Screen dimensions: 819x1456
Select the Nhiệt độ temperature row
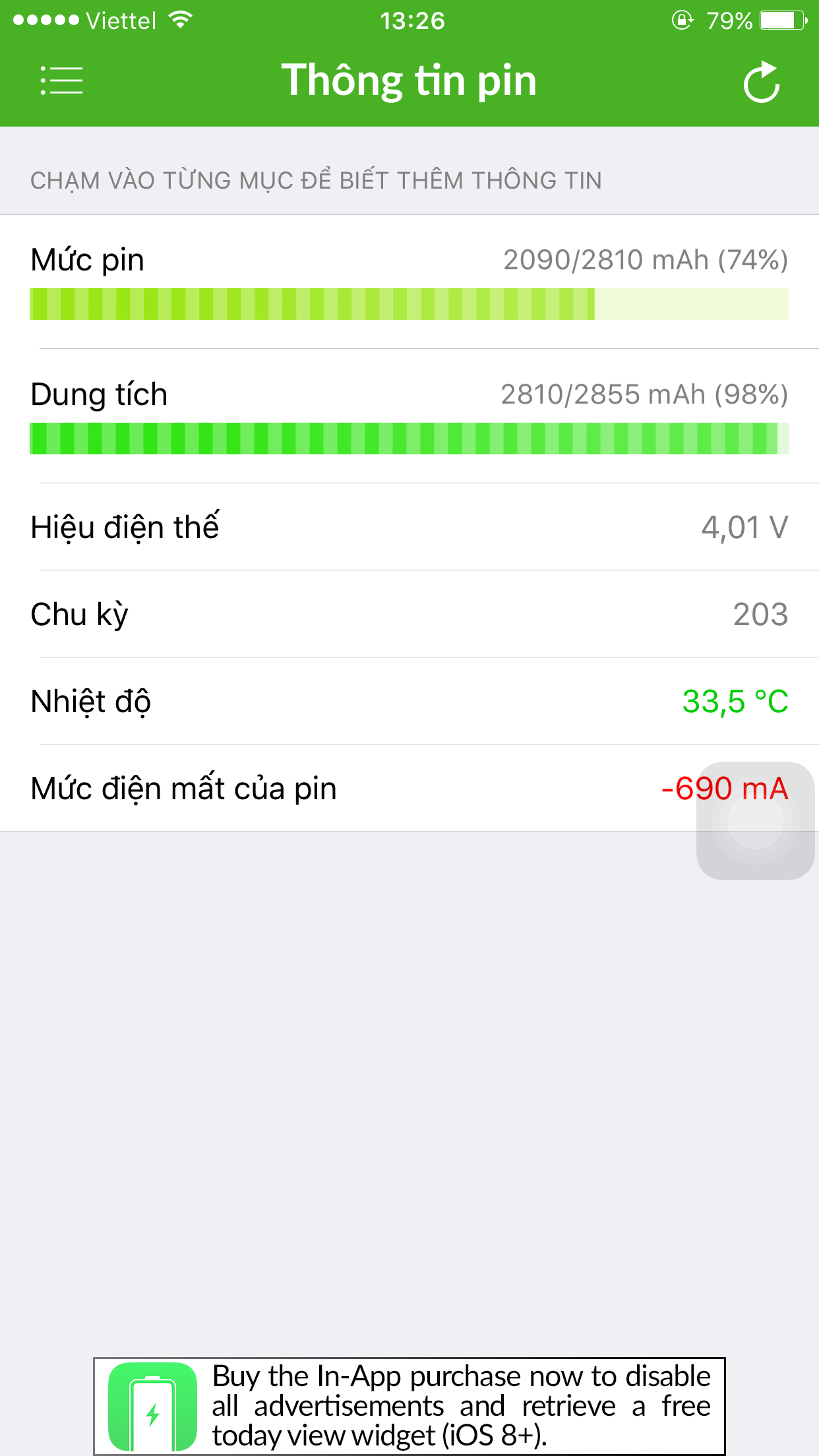click(x=409, y=701)
